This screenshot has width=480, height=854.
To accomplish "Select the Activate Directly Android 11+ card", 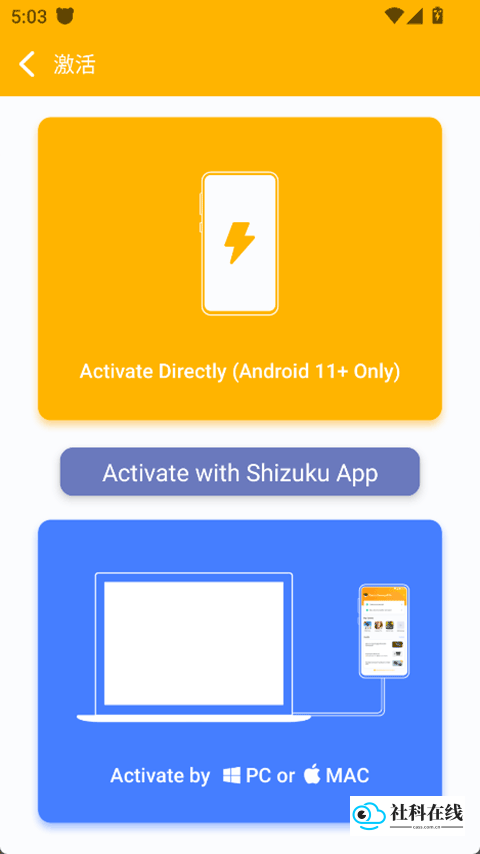I will click(x=240, y=269).
